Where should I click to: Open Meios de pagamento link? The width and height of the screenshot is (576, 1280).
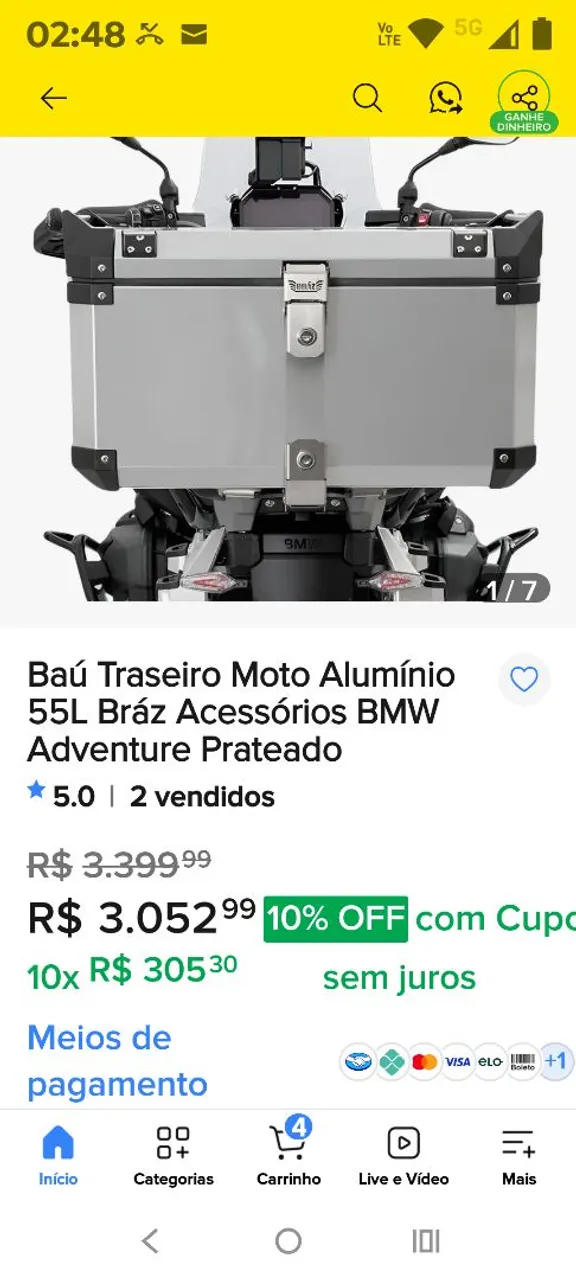(x=118, y=1061)
